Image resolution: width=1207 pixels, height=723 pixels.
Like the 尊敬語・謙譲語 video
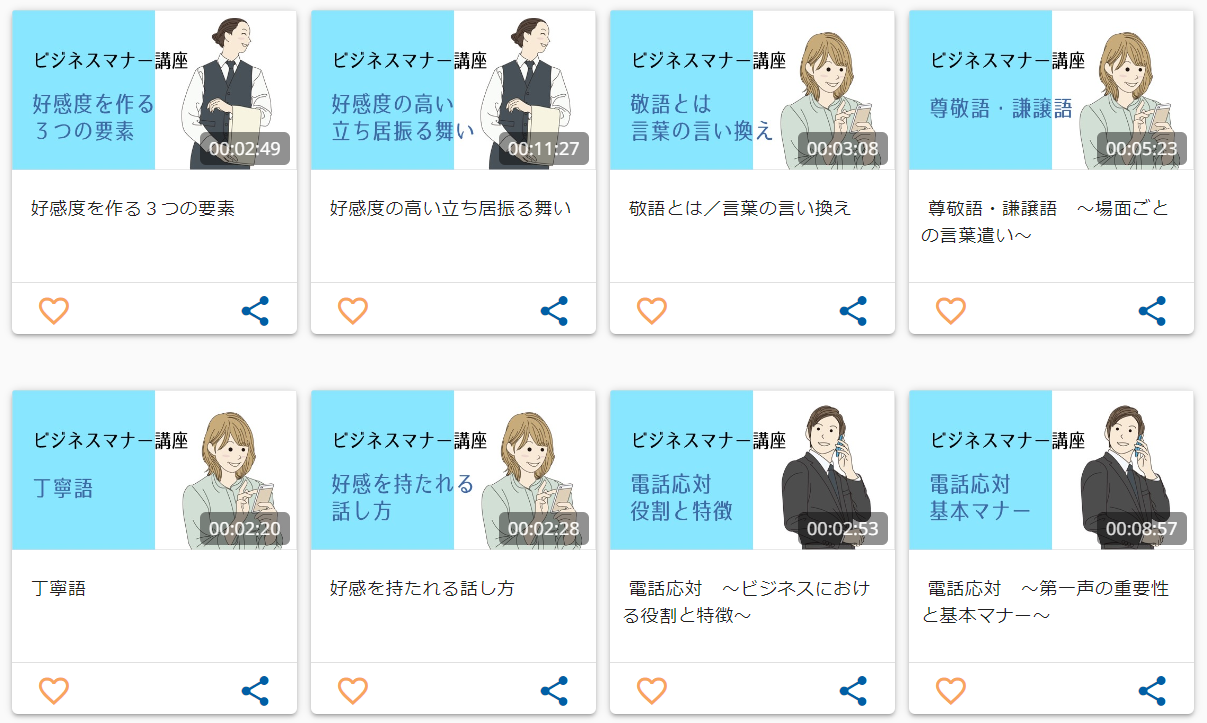click(x=951, y=311)
